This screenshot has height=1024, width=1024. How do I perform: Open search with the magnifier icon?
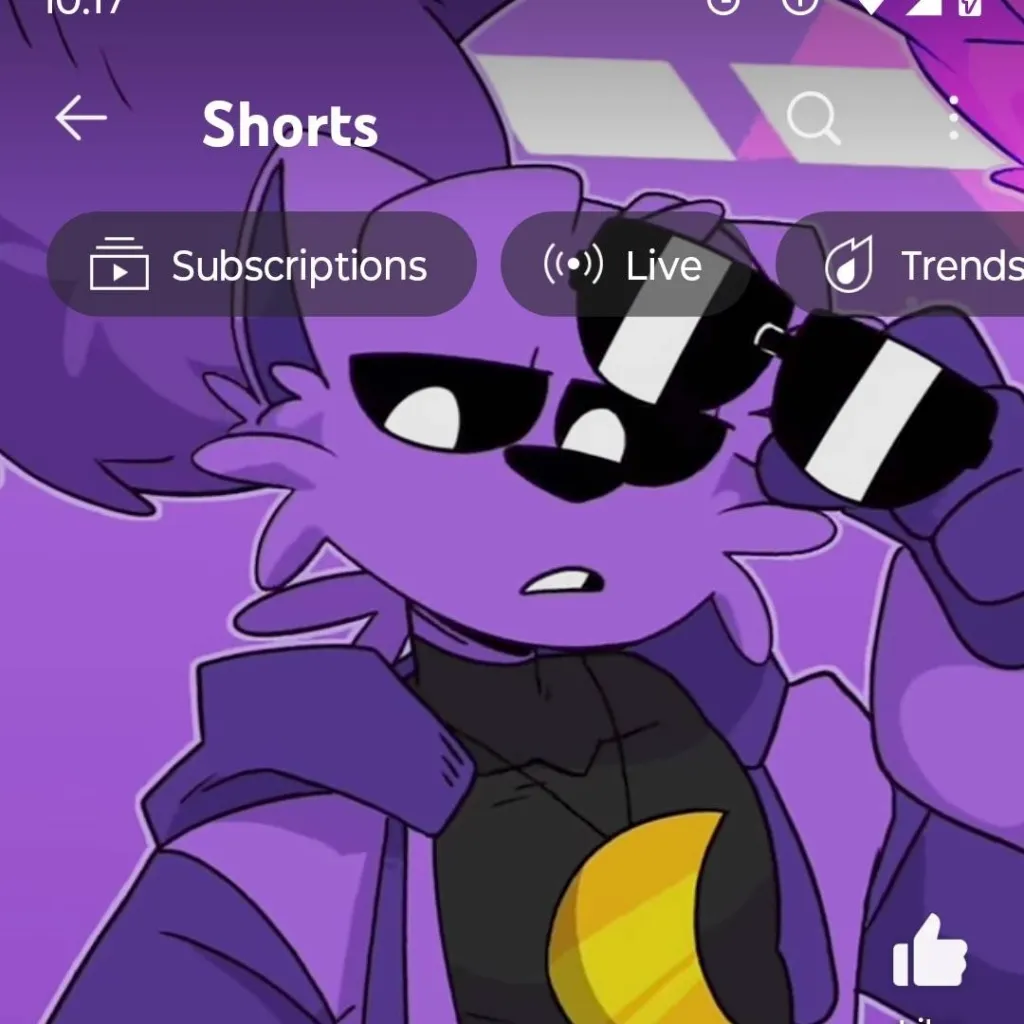point(812,119)
